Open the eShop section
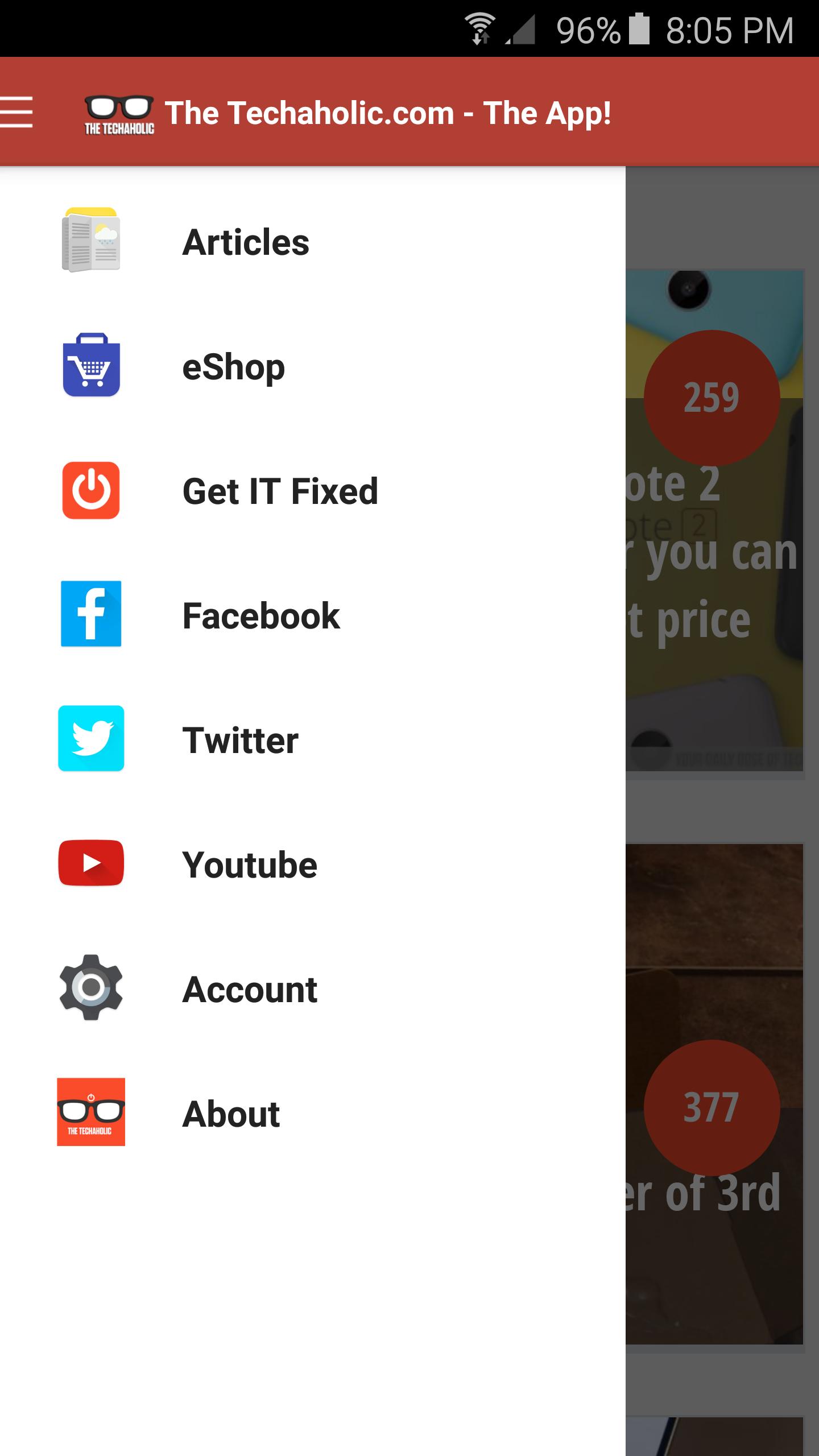Screen dimensions: 819x1456 313,366
